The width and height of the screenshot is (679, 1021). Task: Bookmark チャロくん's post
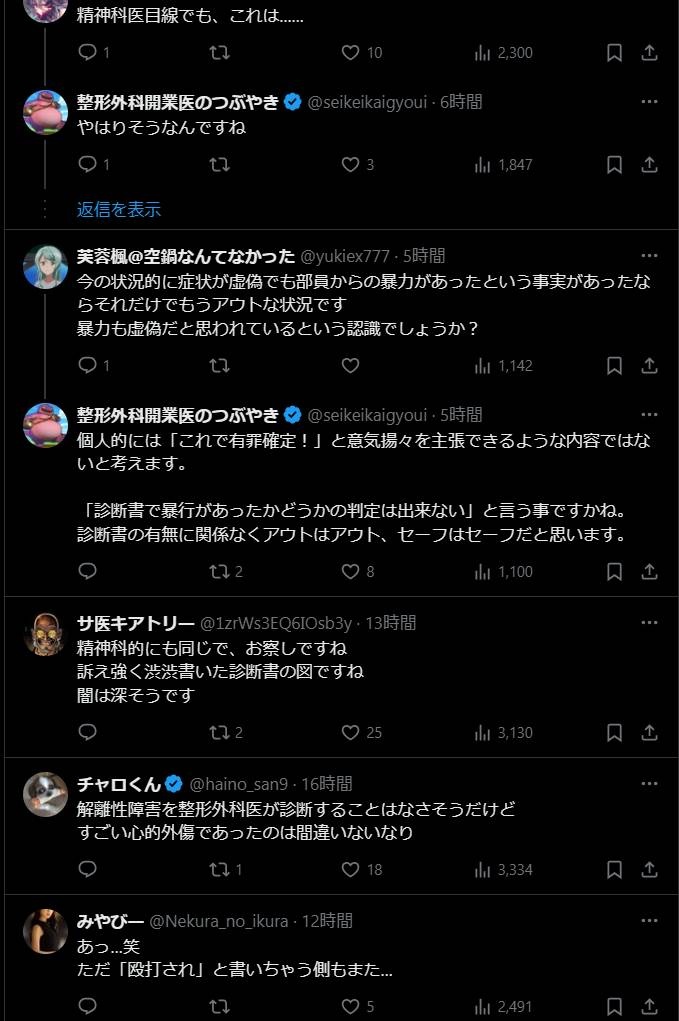click(615, 869)
